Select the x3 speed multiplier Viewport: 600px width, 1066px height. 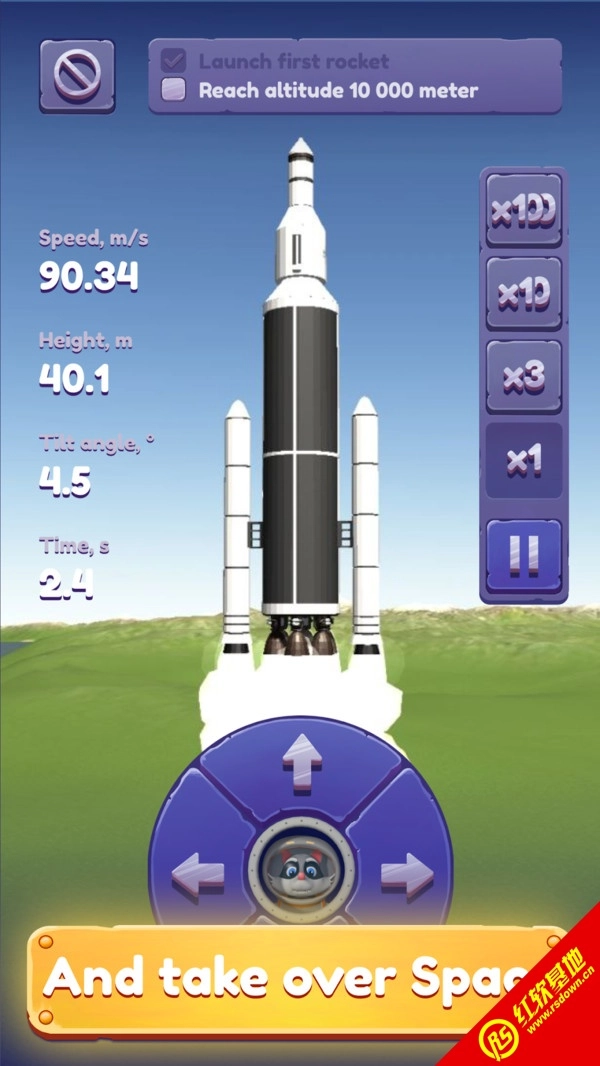pyautogui.click(x=523, y=377)
